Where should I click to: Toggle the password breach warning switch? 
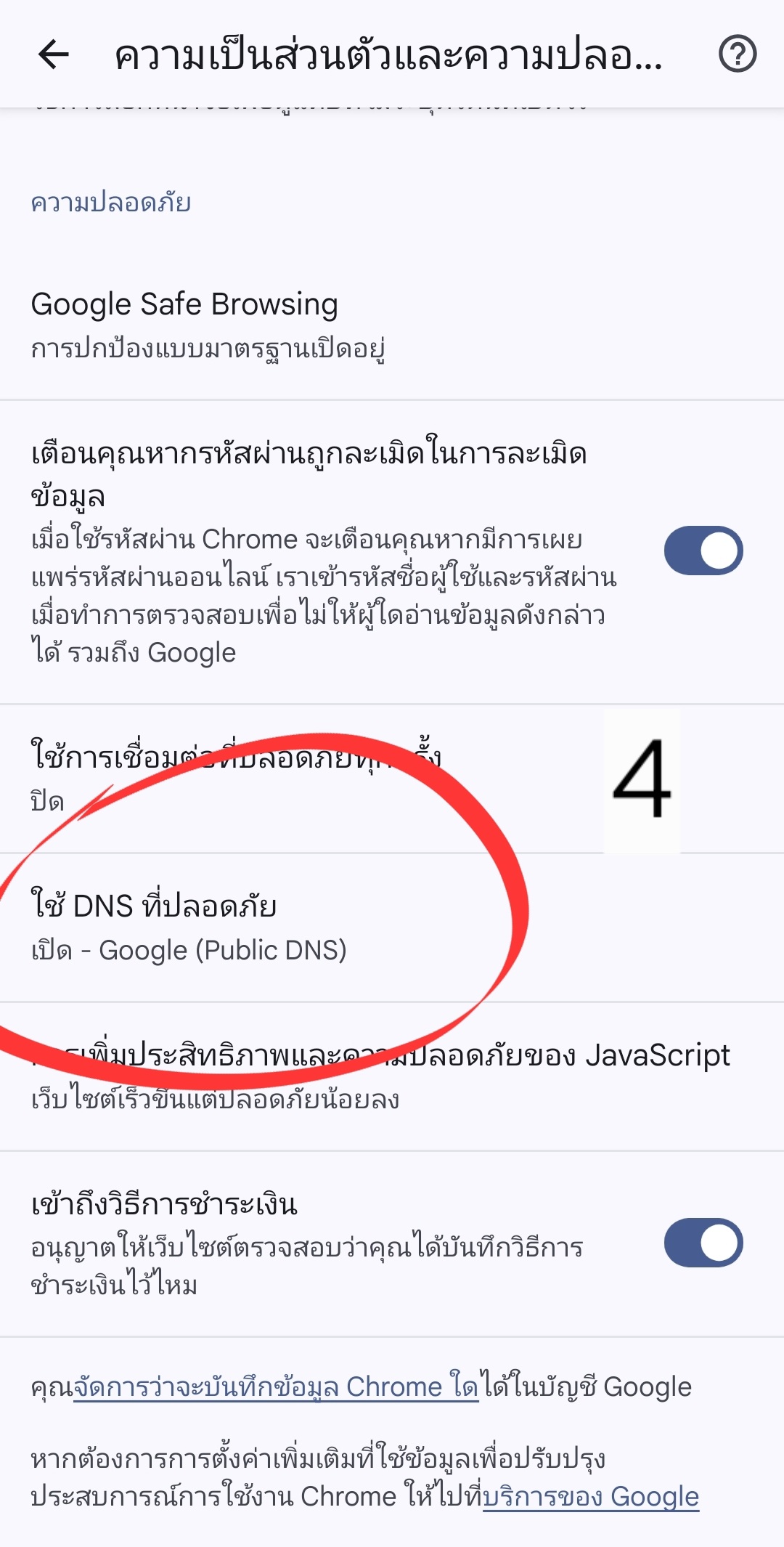tap(703, 551)
